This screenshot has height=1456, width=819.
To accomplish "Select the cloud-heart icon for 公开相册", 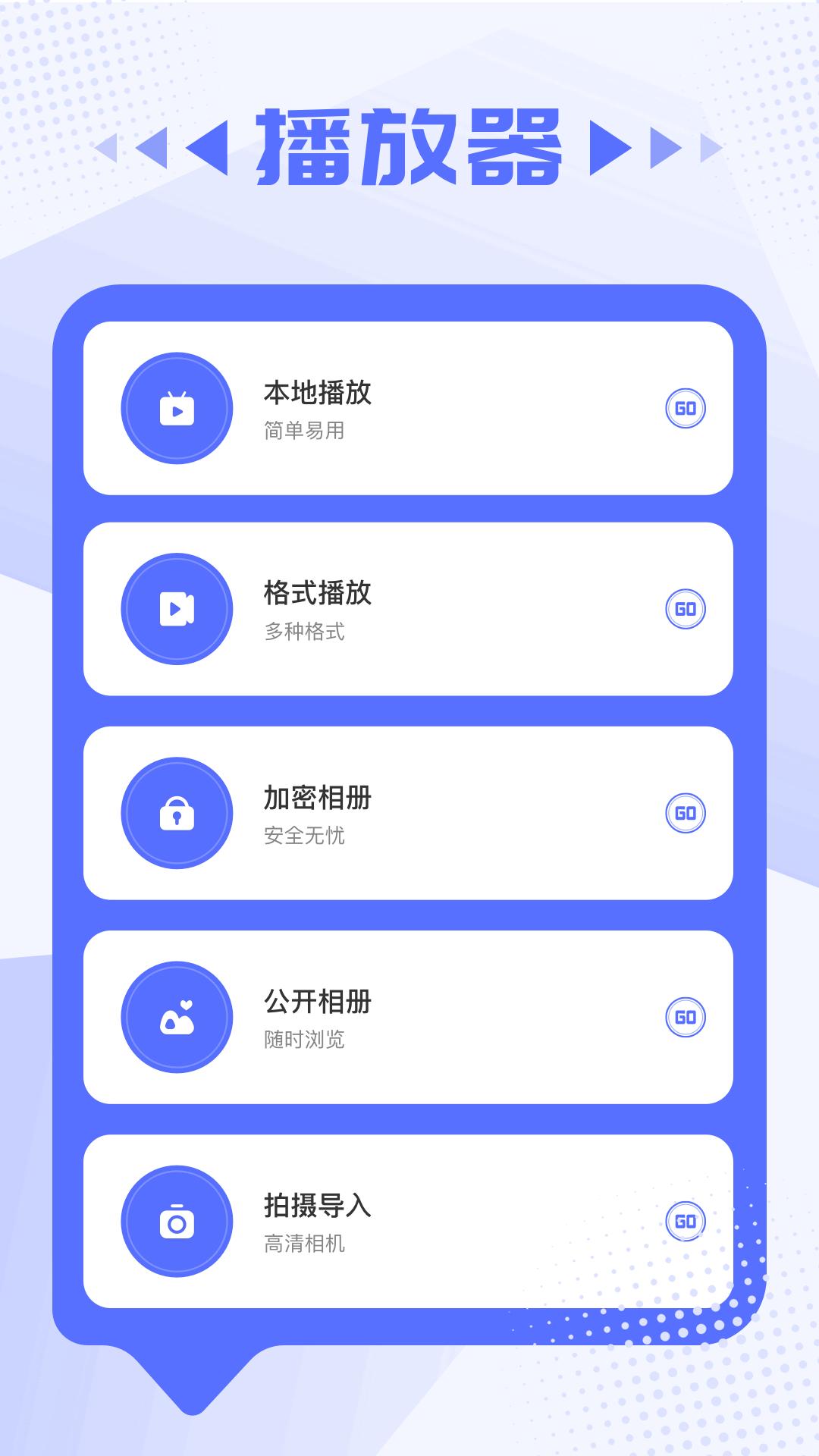I will [x=177, y=1016].
